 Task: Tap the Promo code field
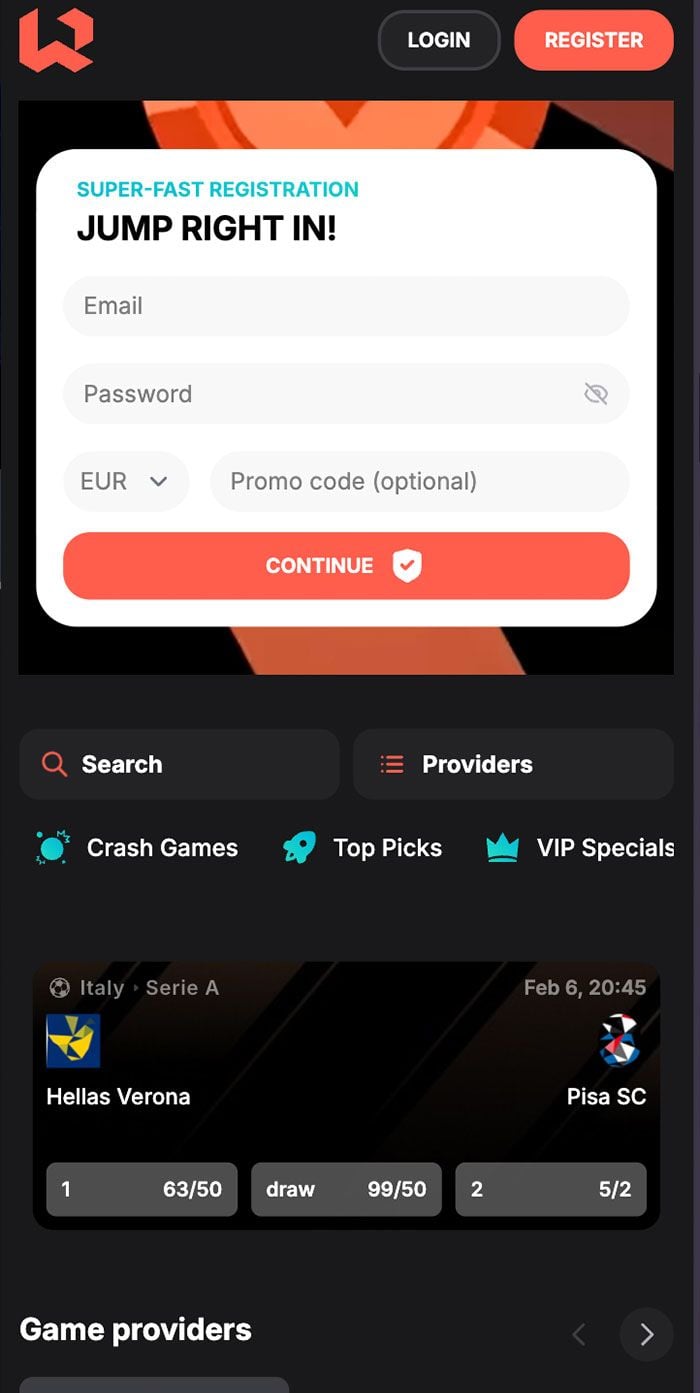click(419, 481)
